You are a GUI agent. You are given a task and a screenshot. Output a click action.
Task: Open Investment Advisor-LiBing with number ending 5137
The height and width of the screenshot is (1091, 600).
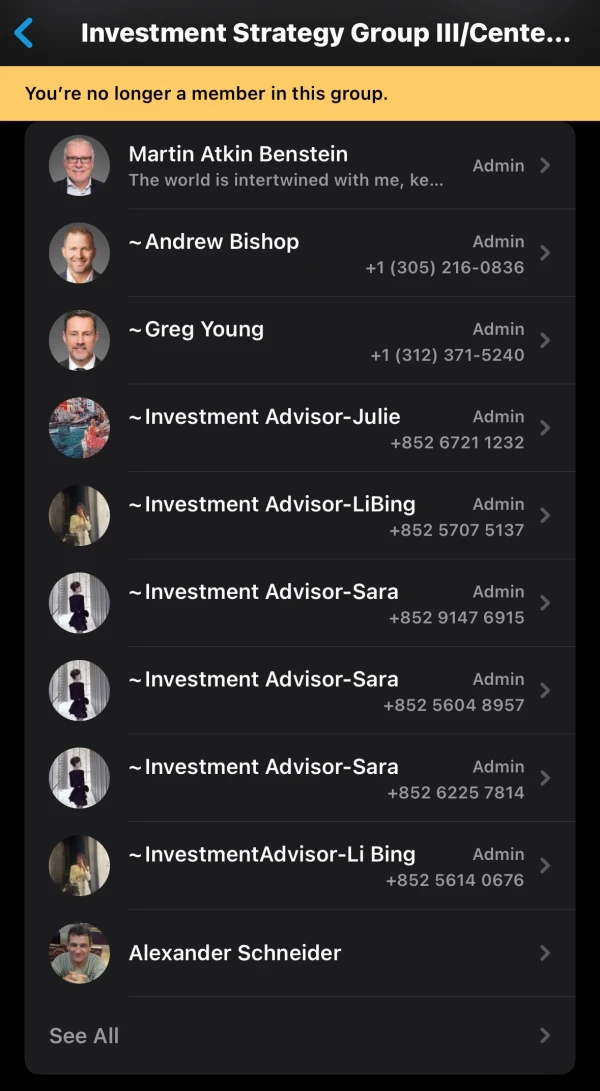tap(300, 516)
